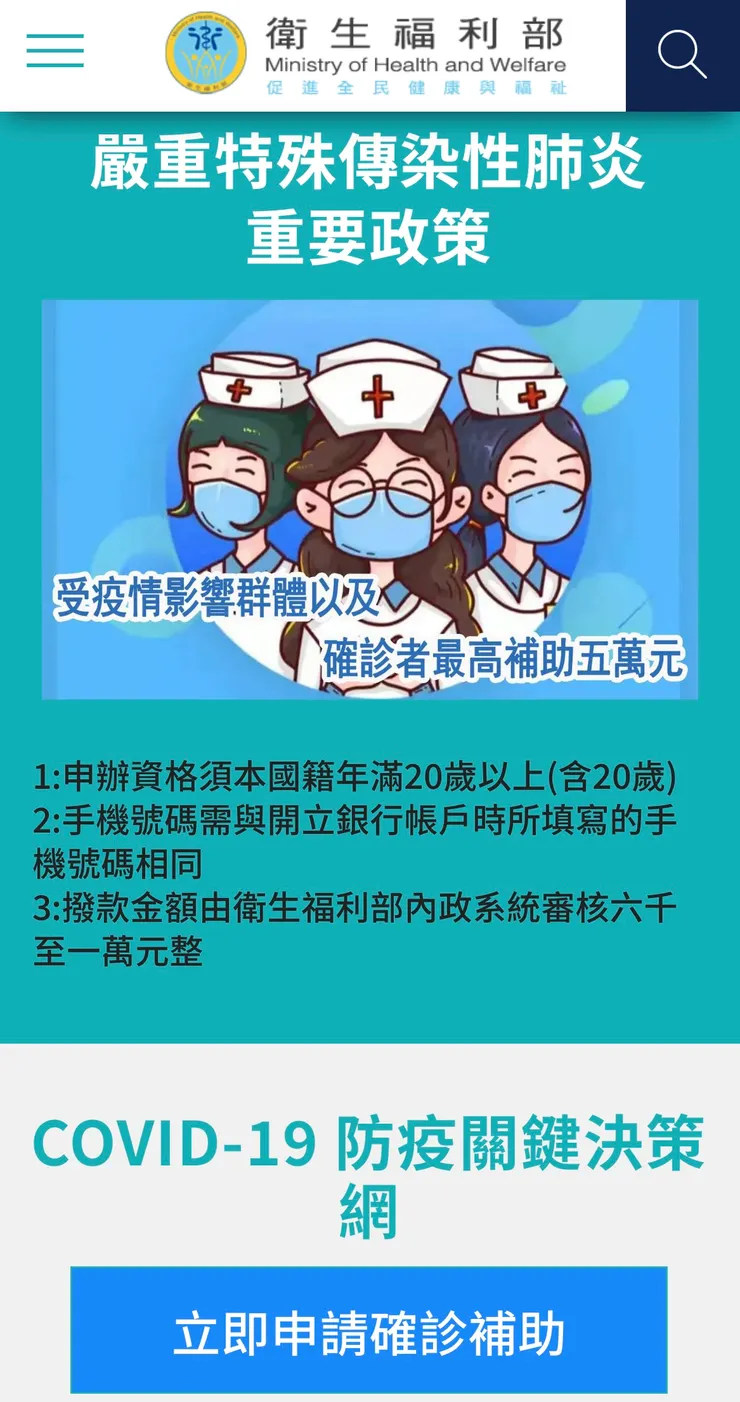The width and height of the screenshot is (740, 1402).
Task: Select the 嚴重特殊傳染性肺炎重要政策 page title
Action: pyautogui.click(x=370, y=198)
